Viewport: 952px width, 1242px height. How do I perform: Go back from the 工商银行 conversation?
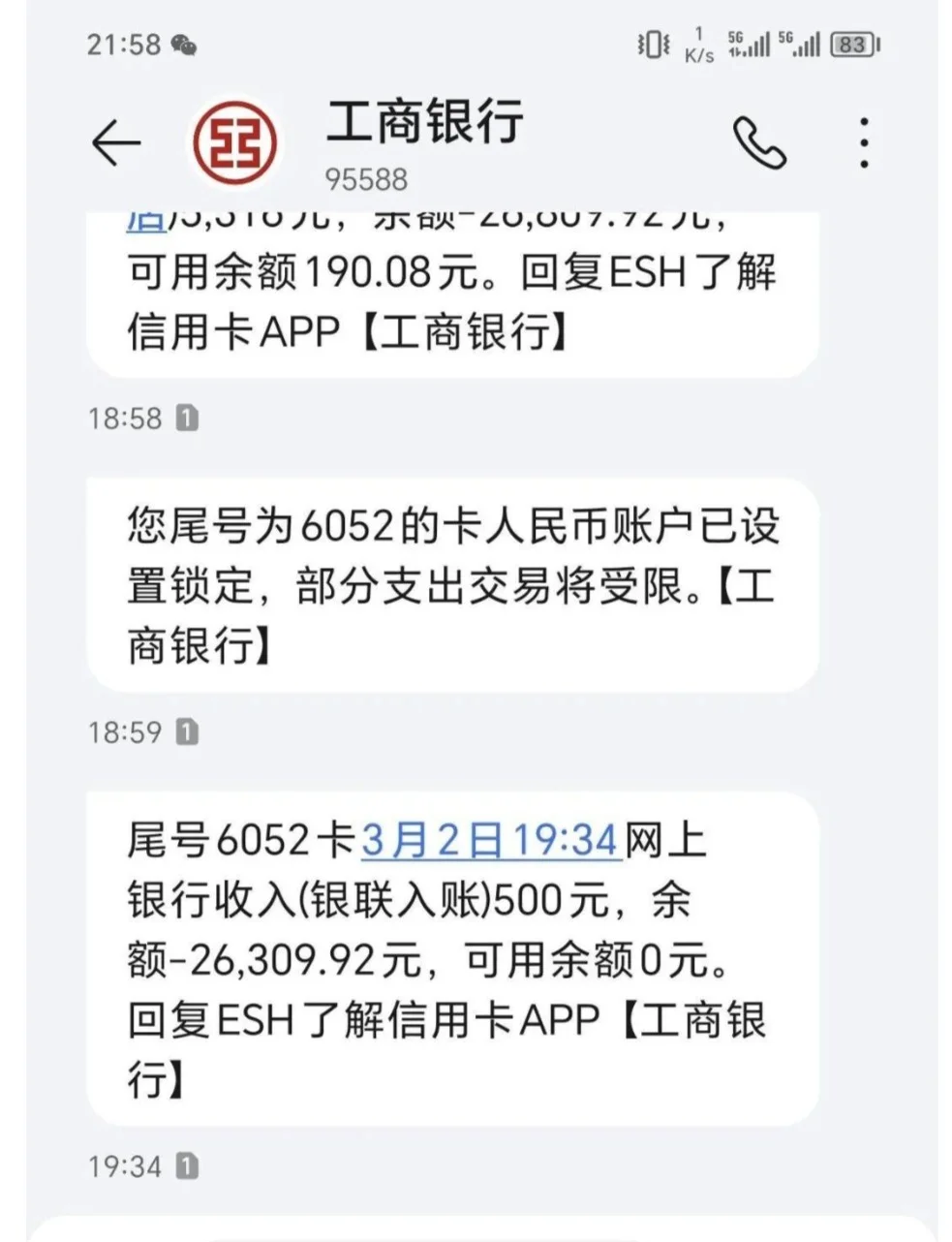116,143
